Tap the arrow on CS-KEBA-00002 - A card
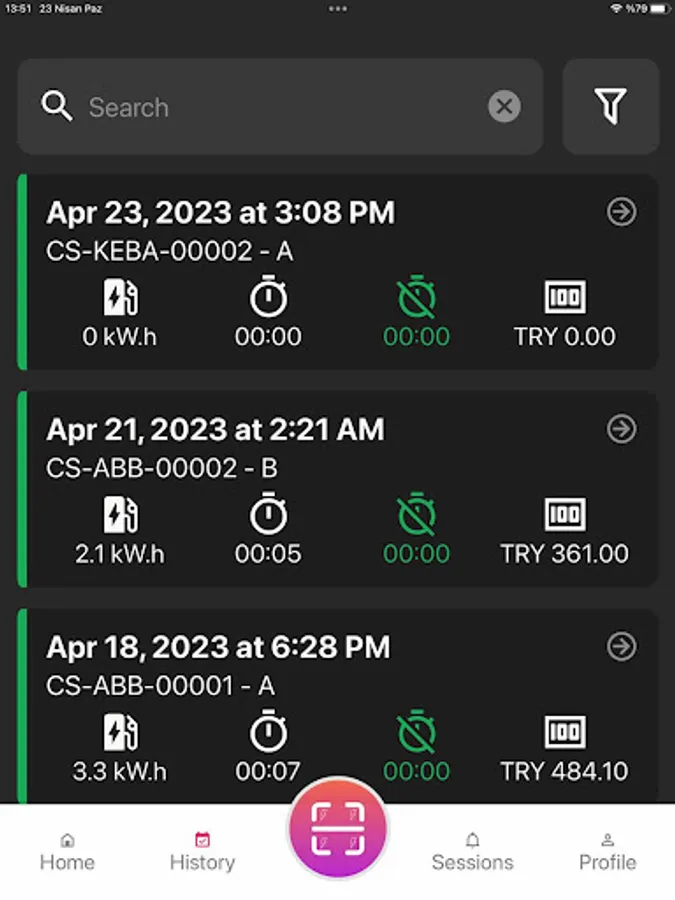Image resolution: width=675 pixels, height=900 pixels. pos(622,212)
